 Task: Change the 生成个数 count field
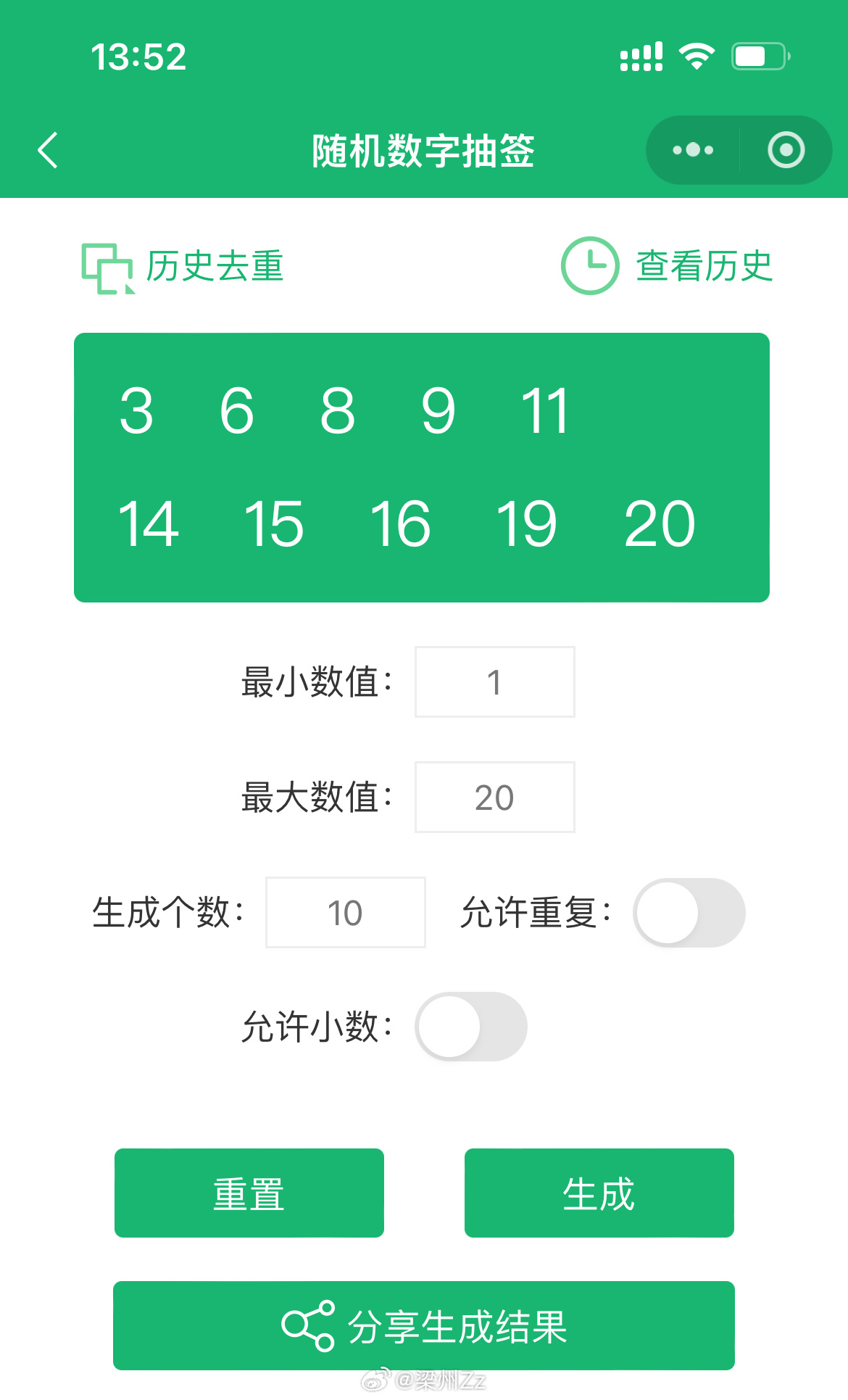click(x=346, y=913)
